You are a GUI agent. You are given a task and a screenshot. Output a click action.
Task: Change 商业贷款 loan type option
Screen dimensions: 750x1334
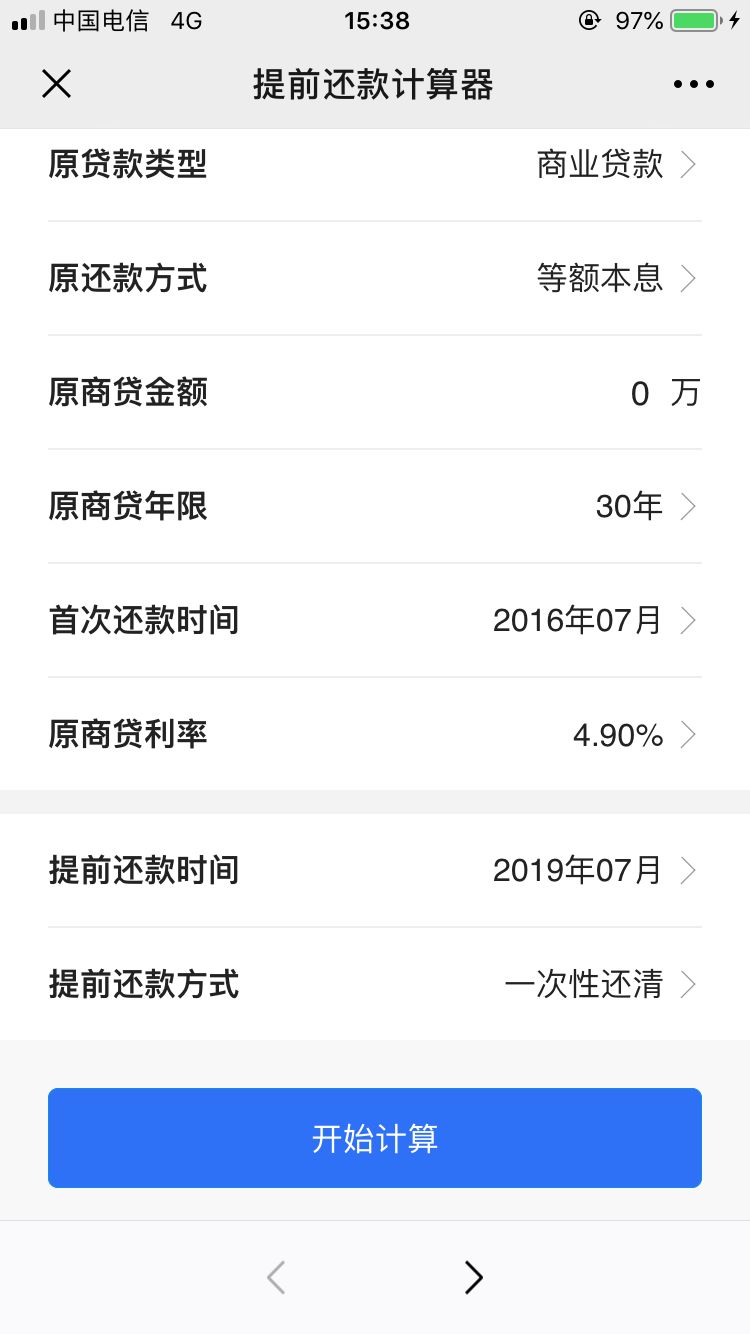[x=598, y=164]
